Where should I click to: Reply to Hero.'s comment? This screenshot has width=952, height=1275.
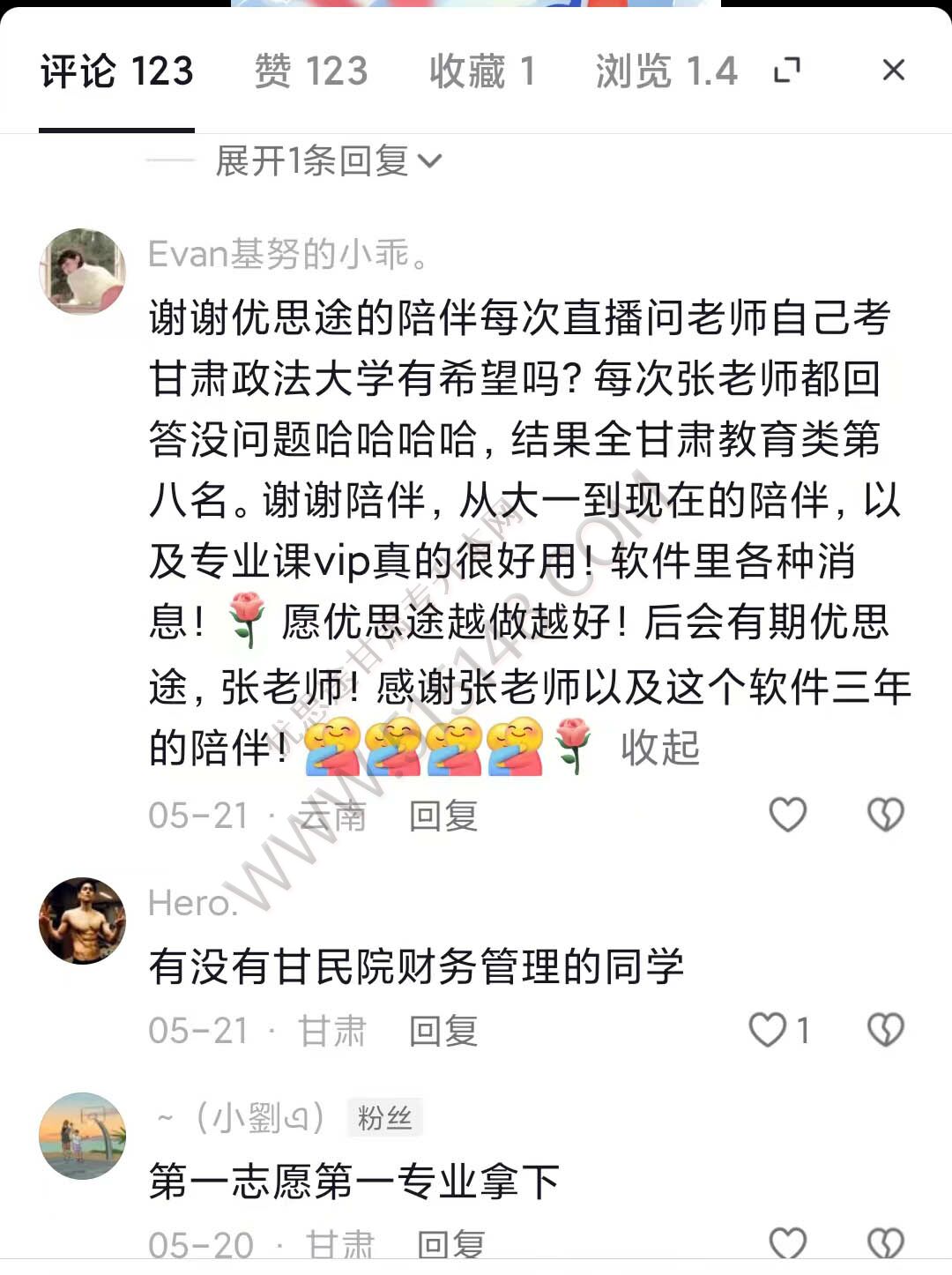click(x=443, y=1031)
